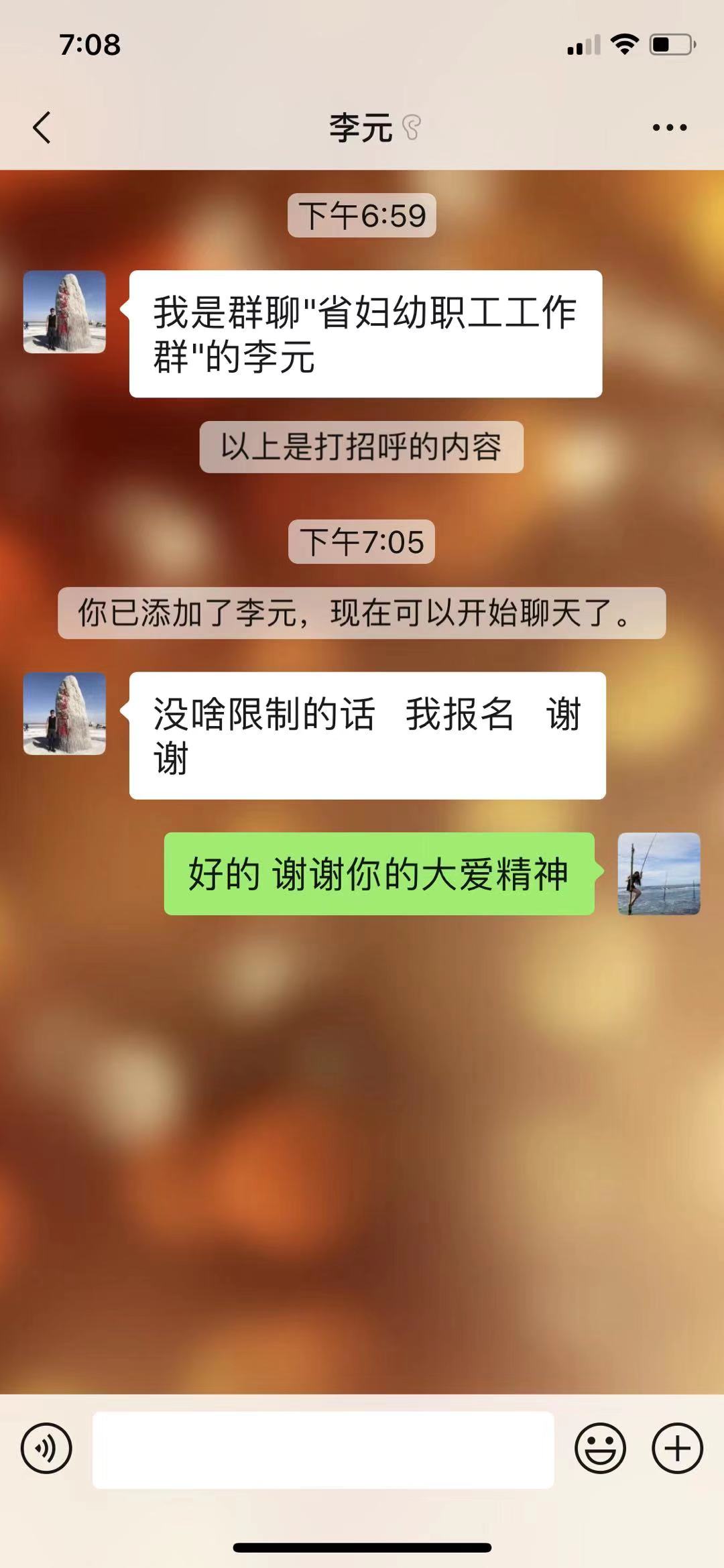The image size is (724, 1568).
Task: Go back to the chat list
Action: pyautogui.click(x=42, y=127)
